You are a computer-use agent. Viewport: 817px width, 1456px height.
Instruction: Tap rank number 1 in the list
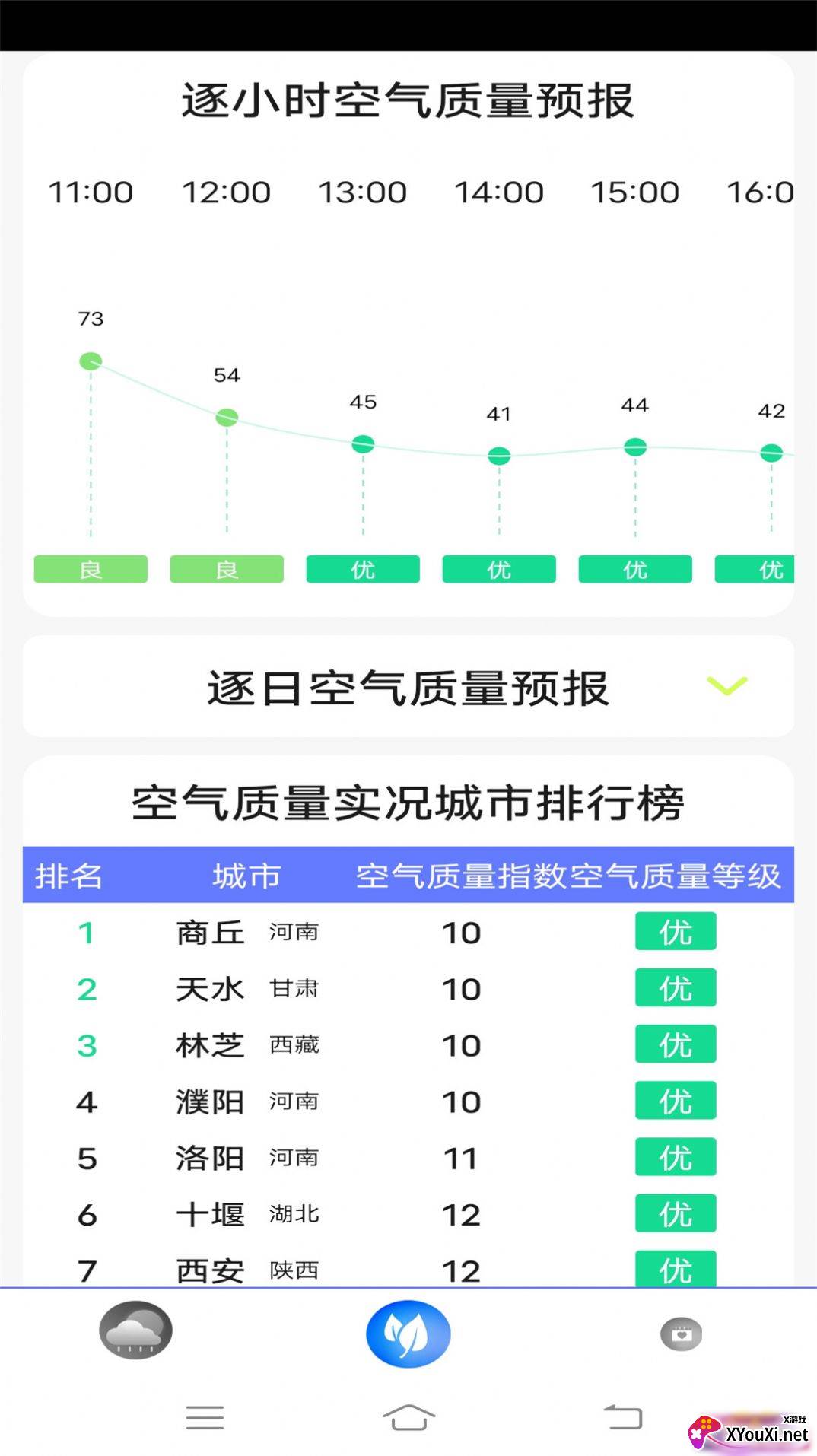coord(87,932)
